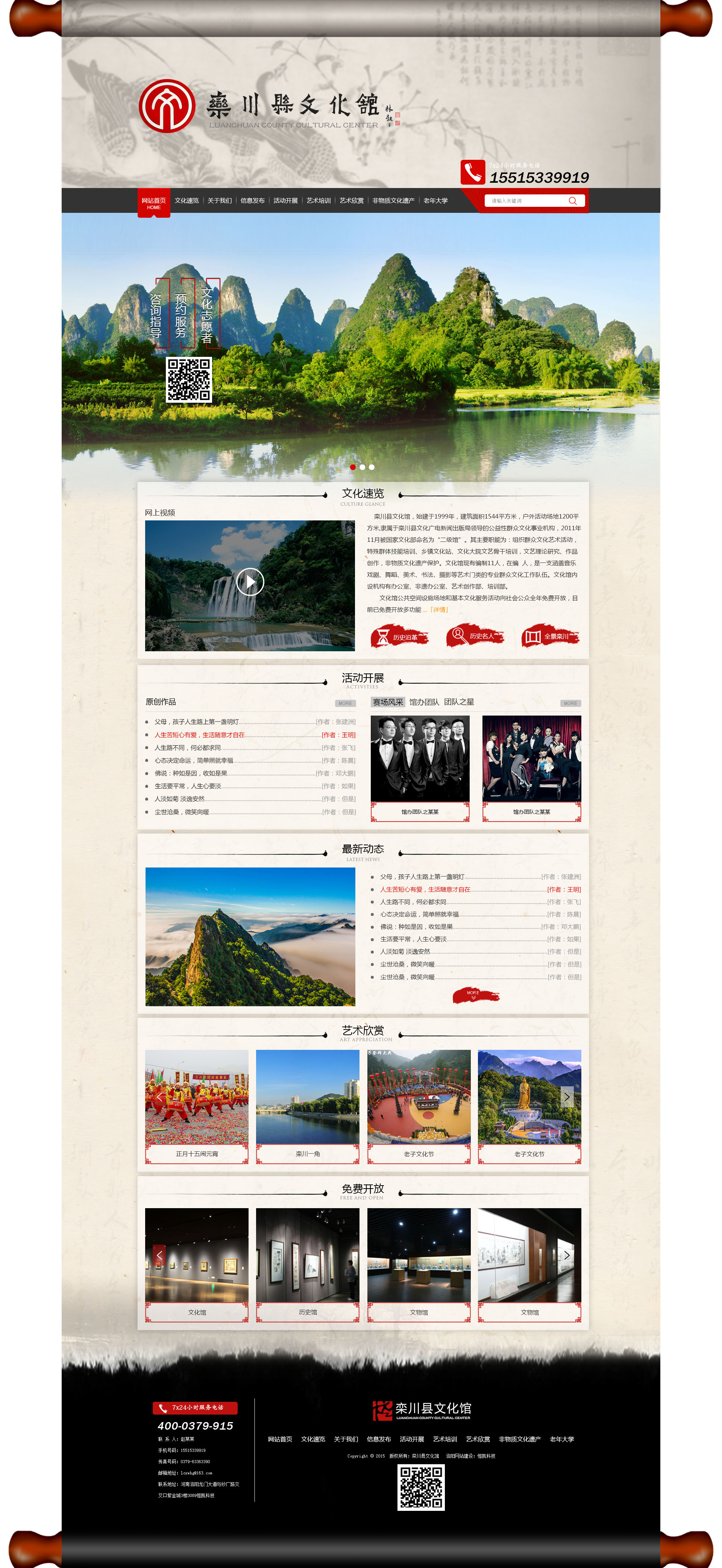This screenshot has height=1568, width=722.
Task: Open 全景栾川 panorama
Action: (550, 636)
